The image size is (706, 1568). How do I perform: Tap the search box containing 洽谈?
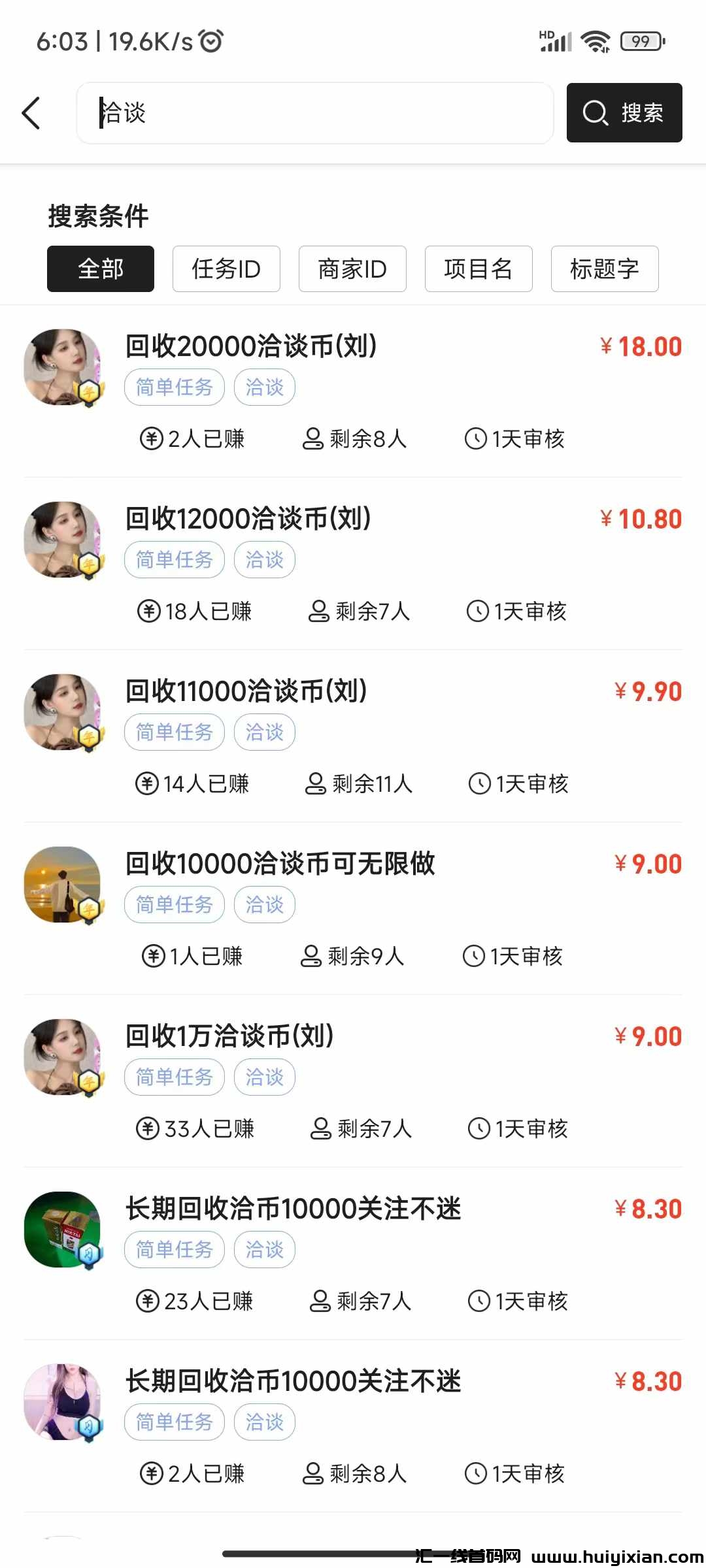coord(314,113)
